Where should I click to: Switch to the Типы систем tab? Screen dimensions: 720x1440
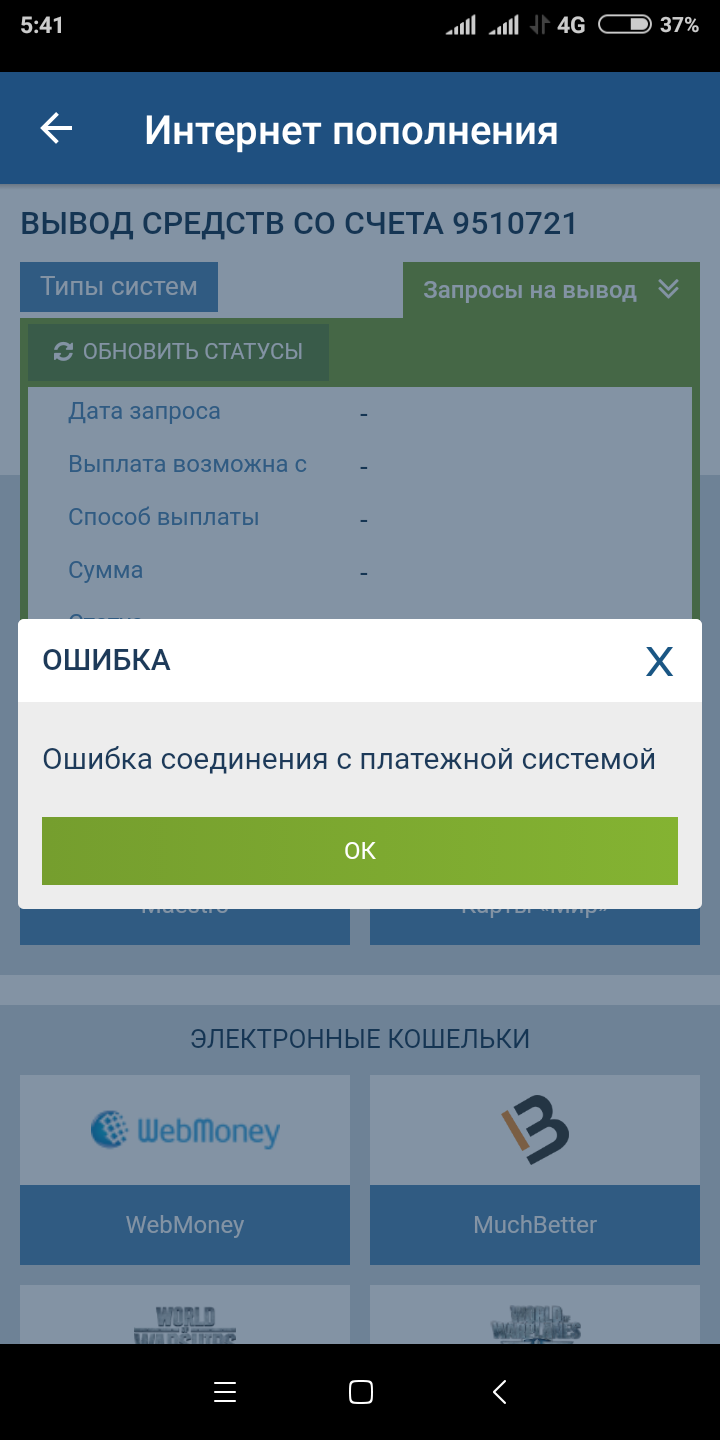click(119, 287)
